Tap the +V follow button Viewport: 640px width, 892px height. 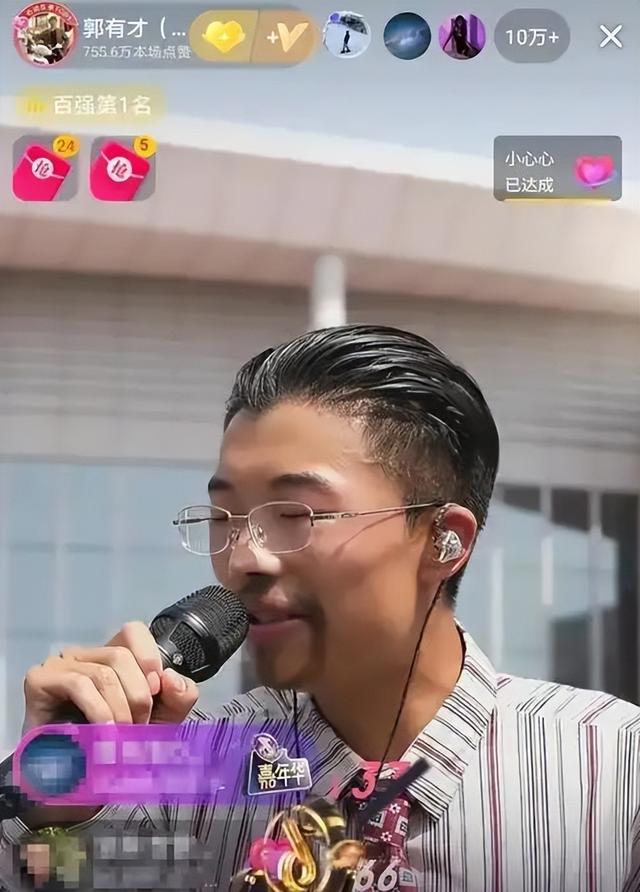[x=286, y=37]
